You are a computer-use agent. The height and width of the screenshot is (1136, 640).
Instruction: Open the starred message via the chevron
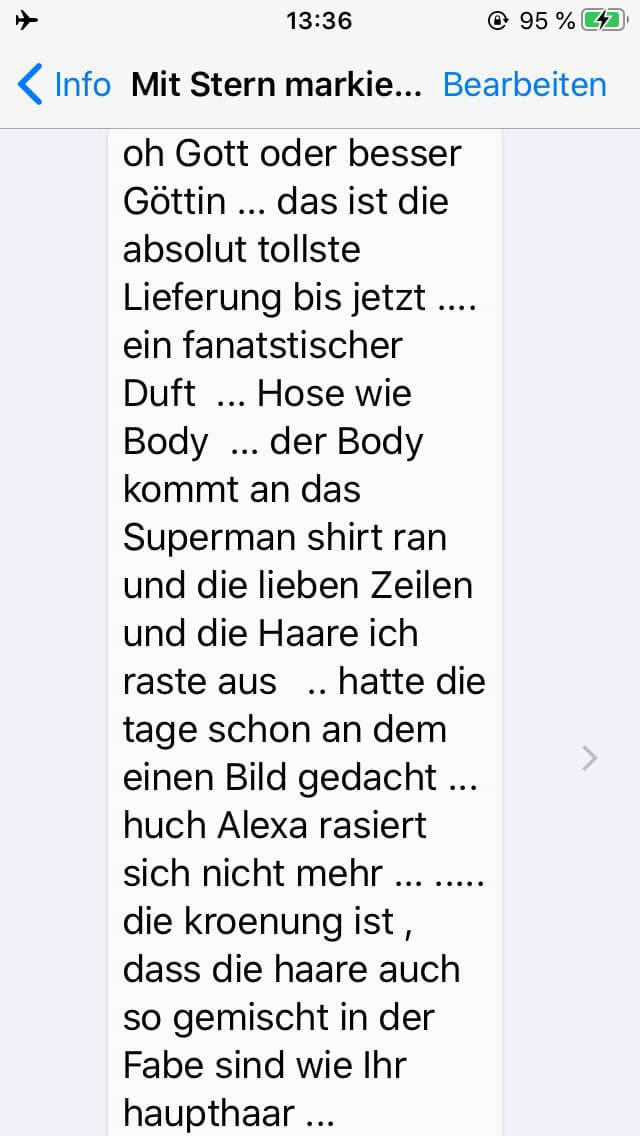tap(590, 759)
